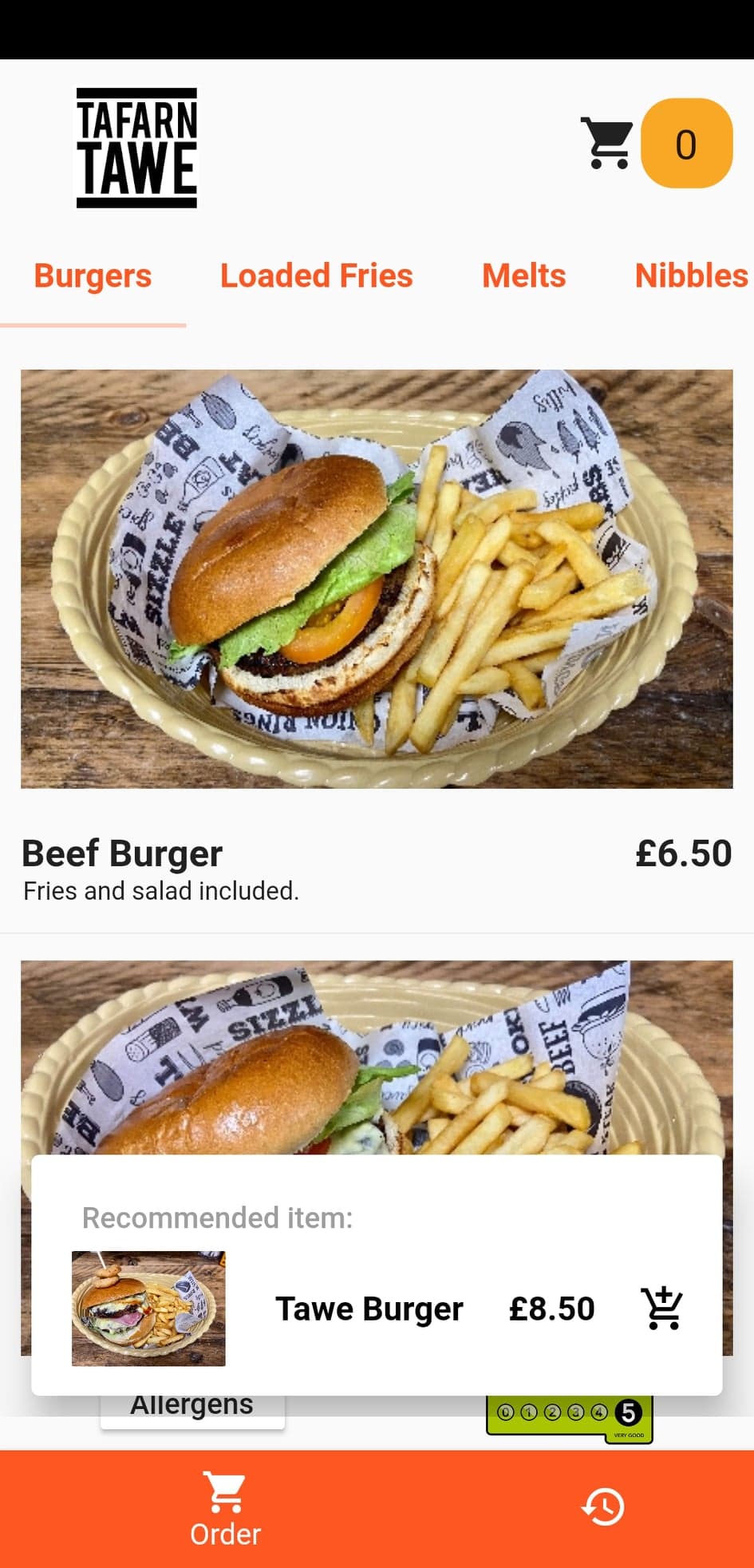
Task: Switch to the Melts tab
Action: [523, 275]
